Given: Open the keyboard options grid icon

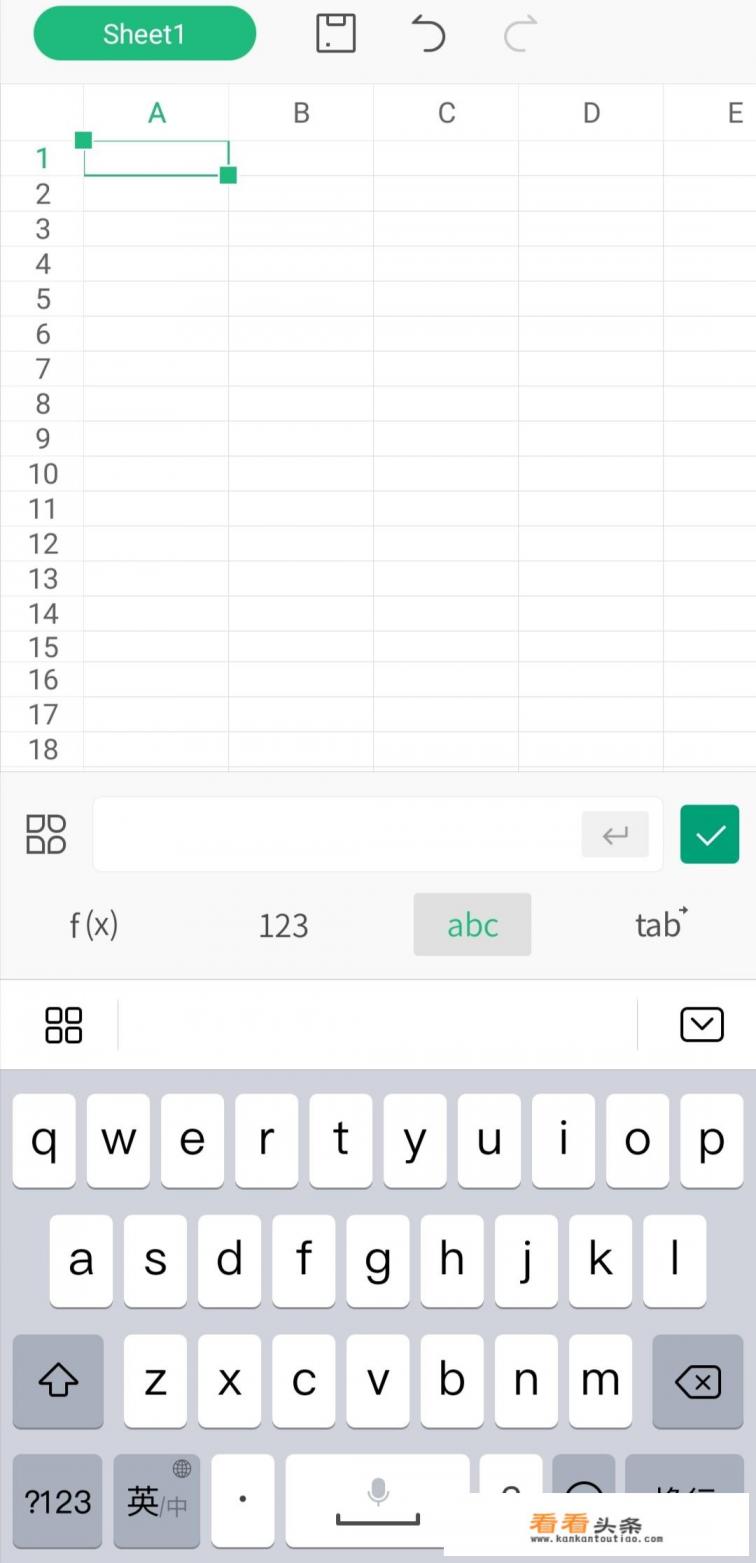Looking at the screenshot, I should tap(63, 1024).
